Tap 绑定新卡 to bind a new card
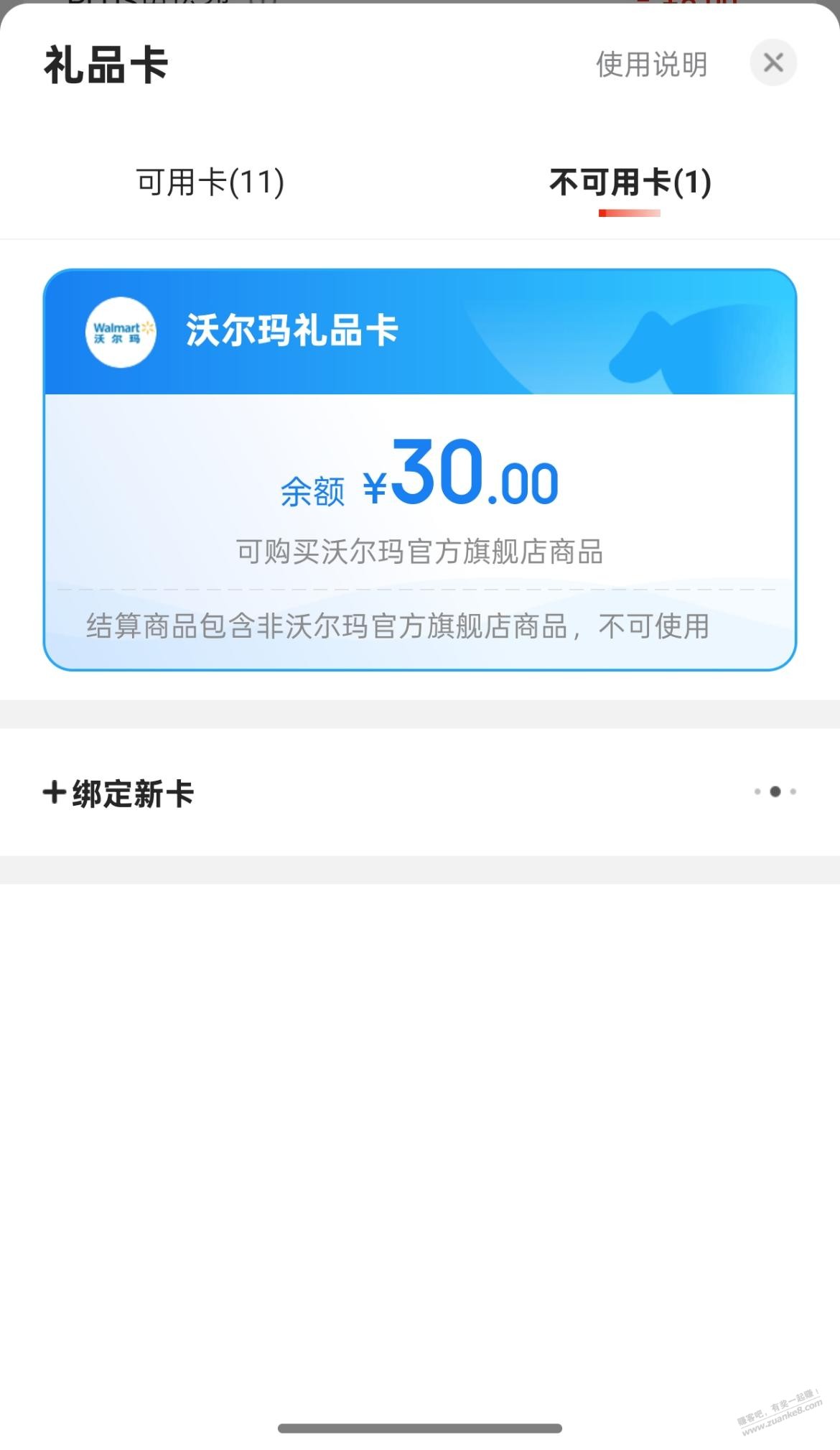The height and width of the screenshot is (1450, 840). point(119,794)
